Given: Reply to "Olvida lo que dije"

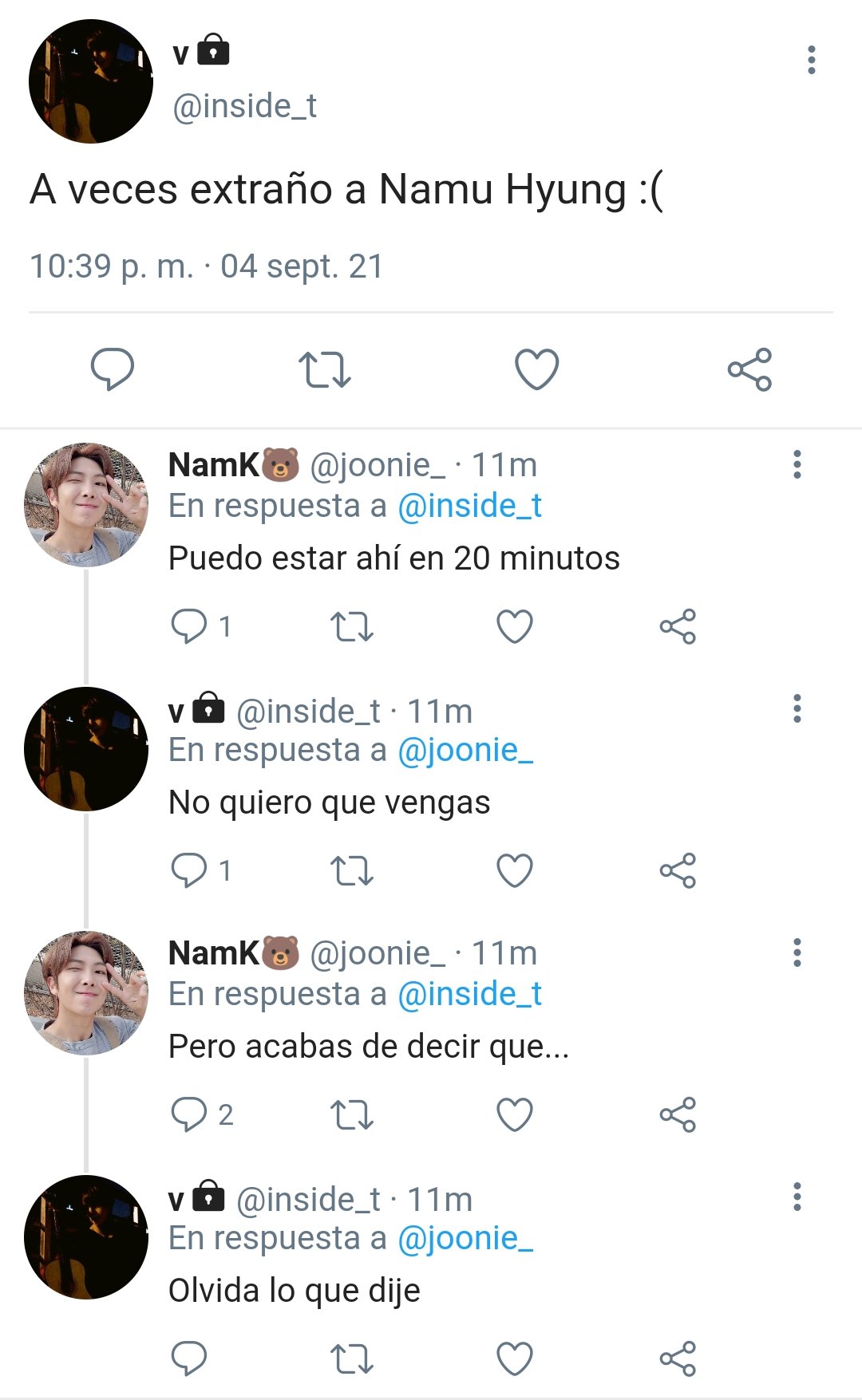Looking at the screenshot, I should [189, 1359].
